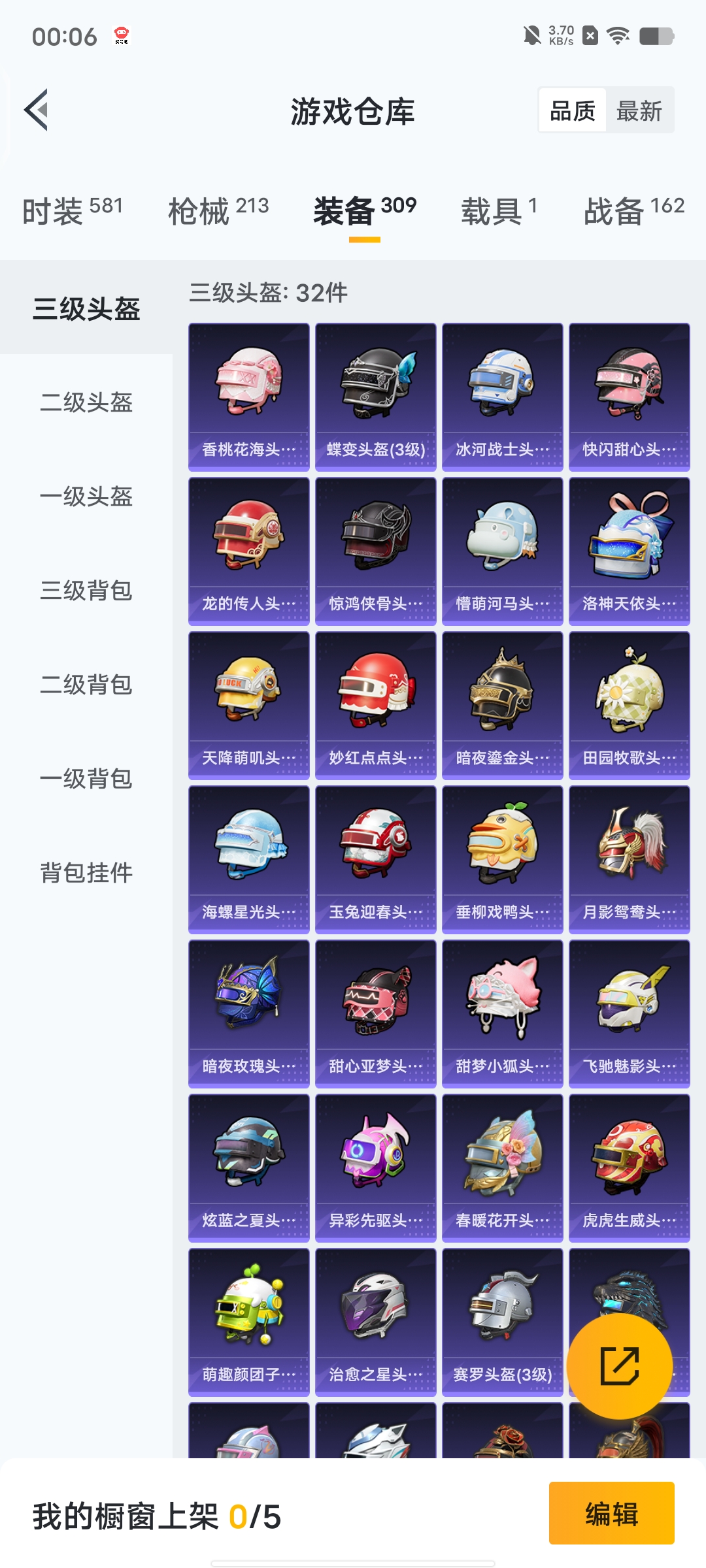Open the 枪械 tab
This screenshot has height=1568, width=706.
point(218,210)
